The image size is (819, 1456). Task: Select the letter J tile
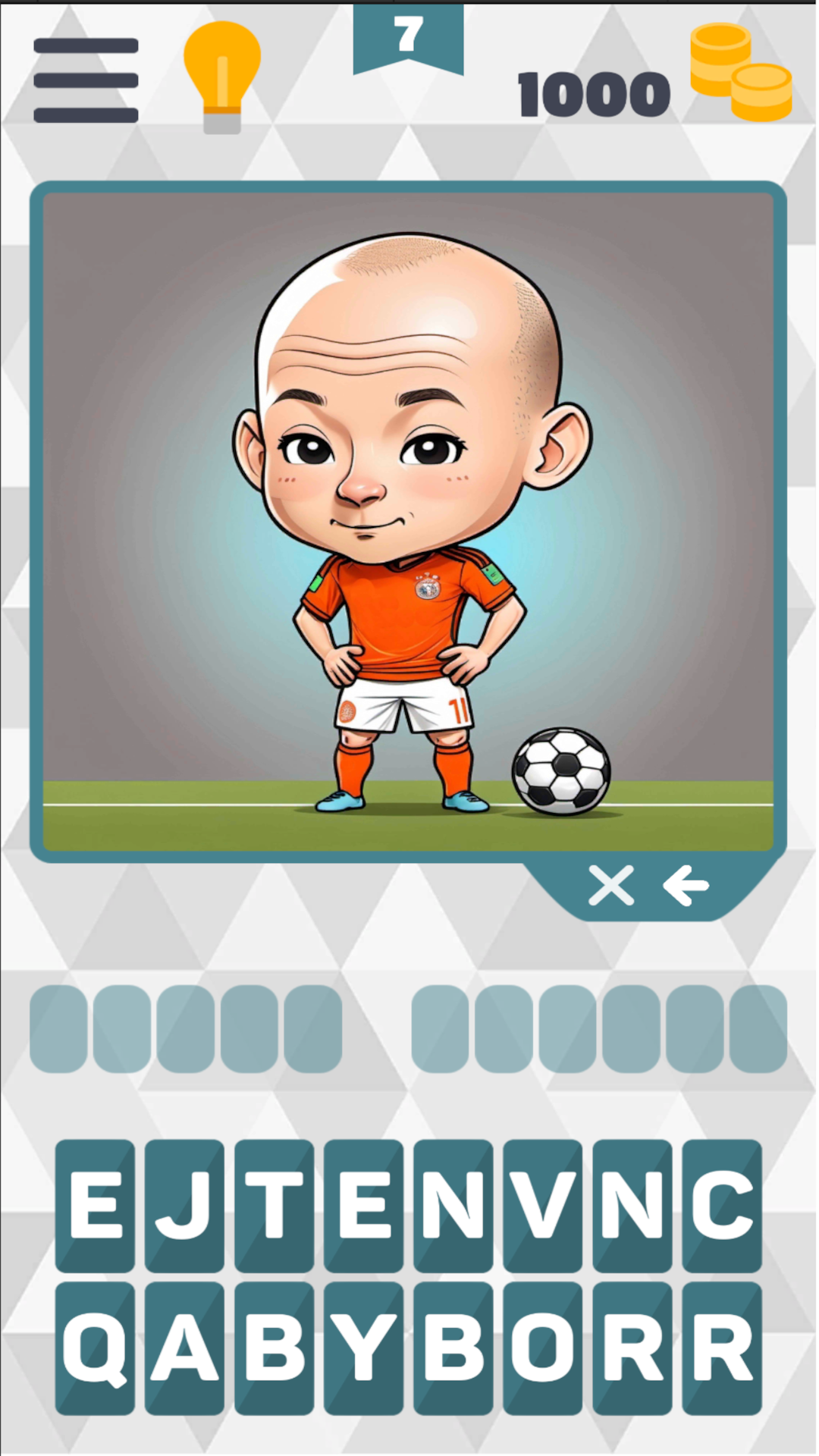(184, 1205)
